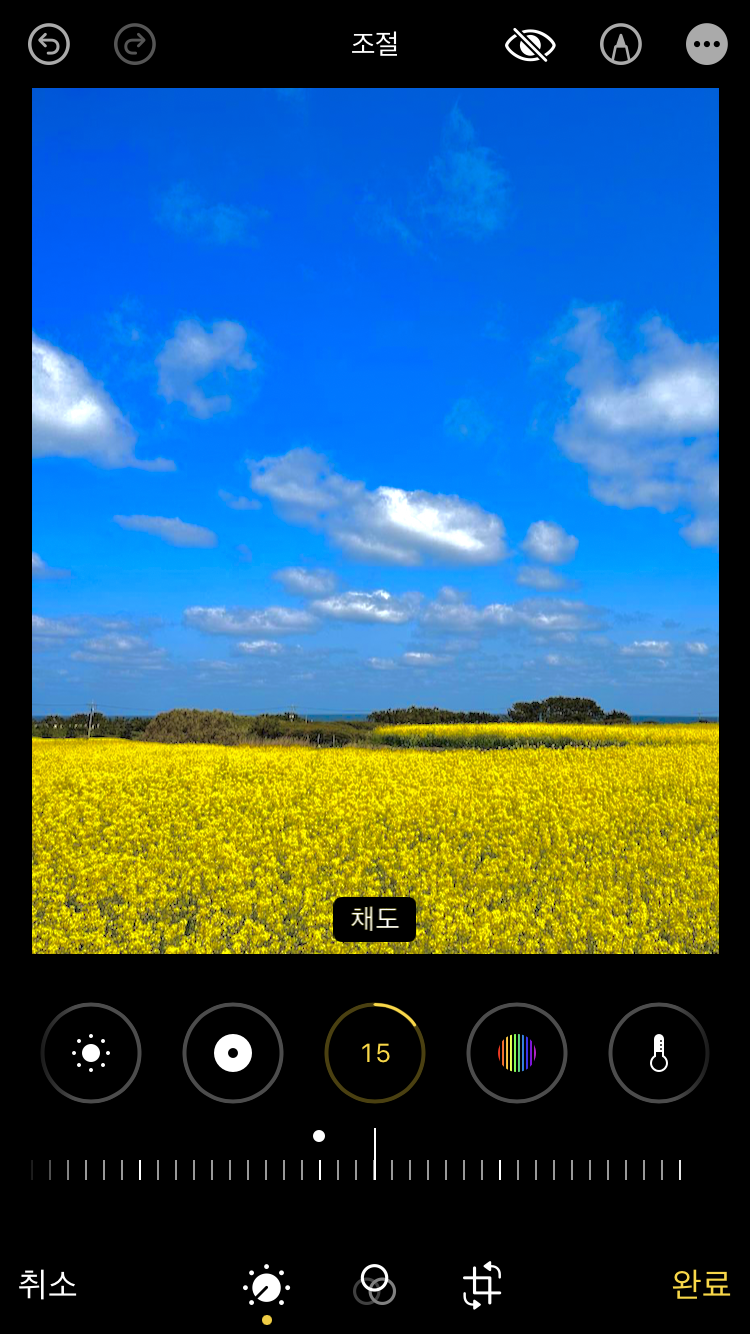Open the markup pen tool
This screenshot has height=1334, width=750.
click(621, 45)
